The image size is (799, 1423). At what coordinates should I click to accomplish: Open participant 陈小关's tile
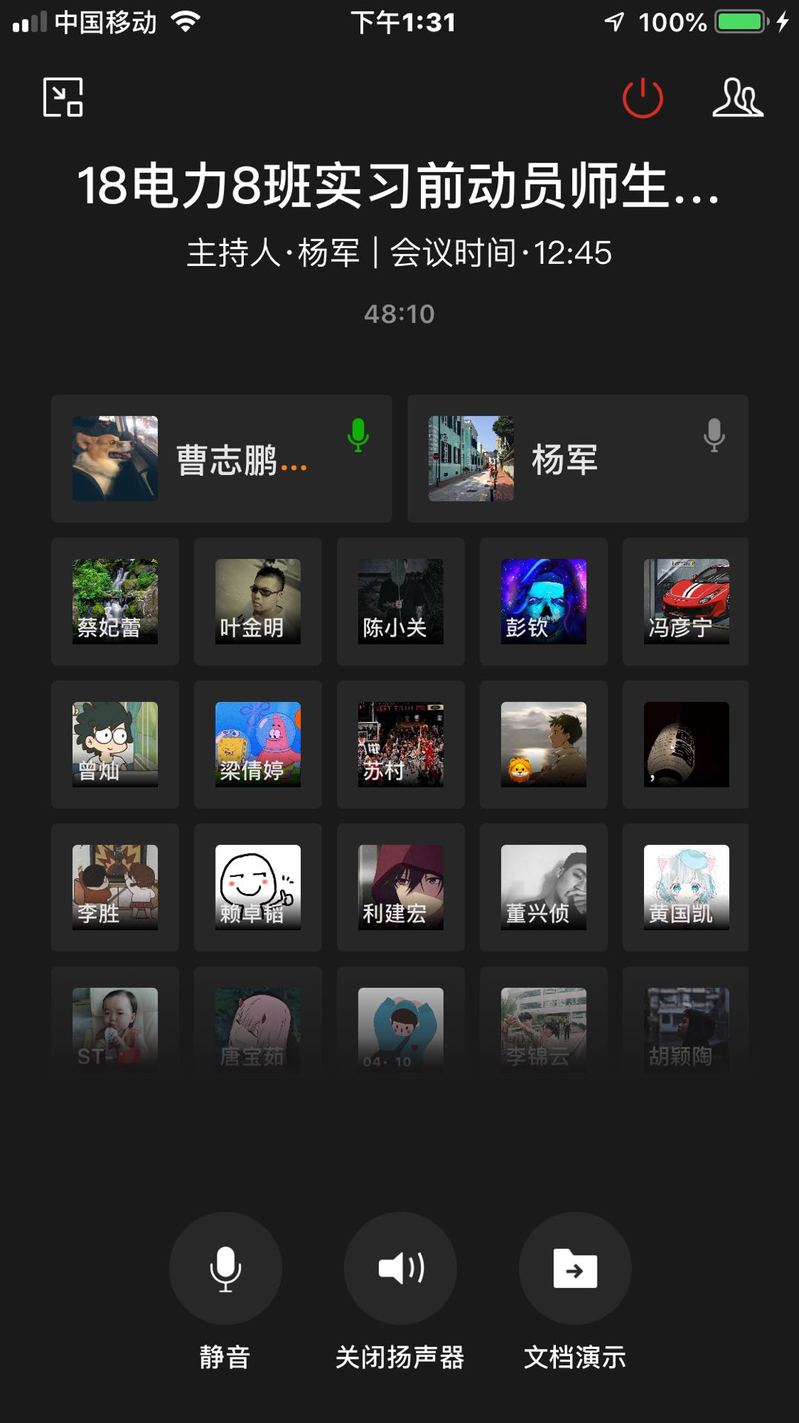point(401,601)
